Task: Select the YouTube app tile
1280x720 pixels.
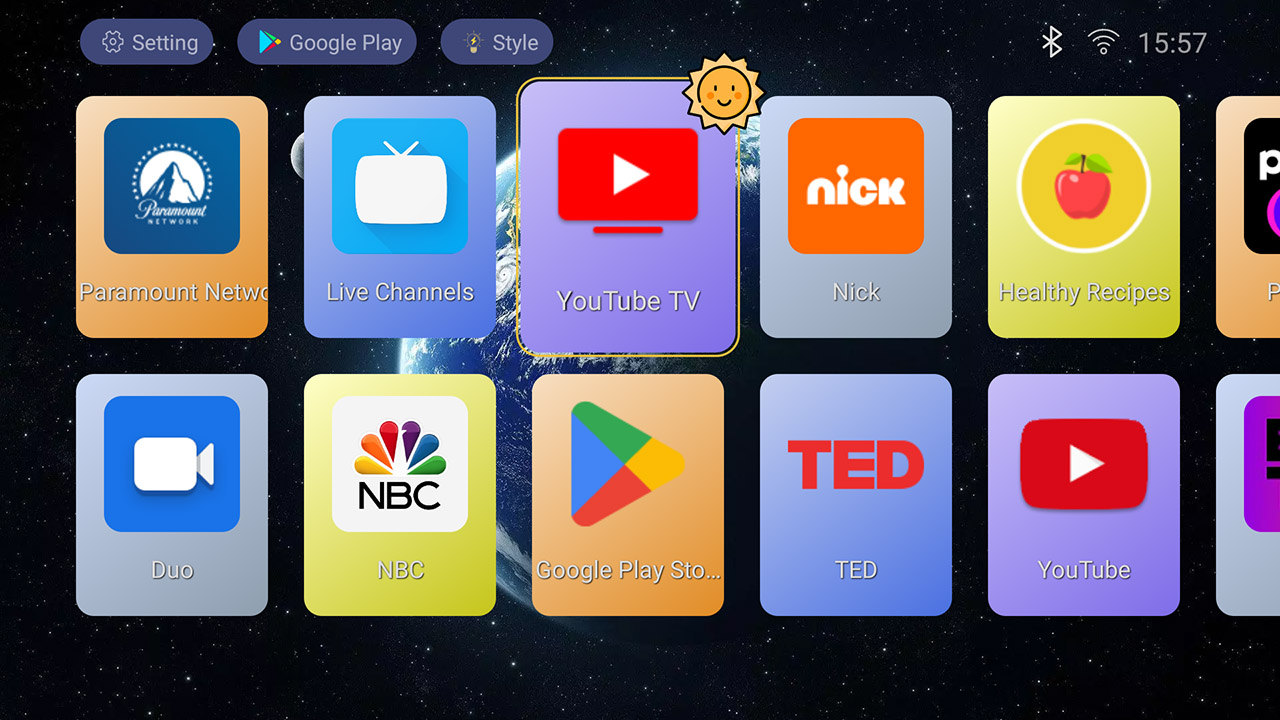Action: point(1084,495)
